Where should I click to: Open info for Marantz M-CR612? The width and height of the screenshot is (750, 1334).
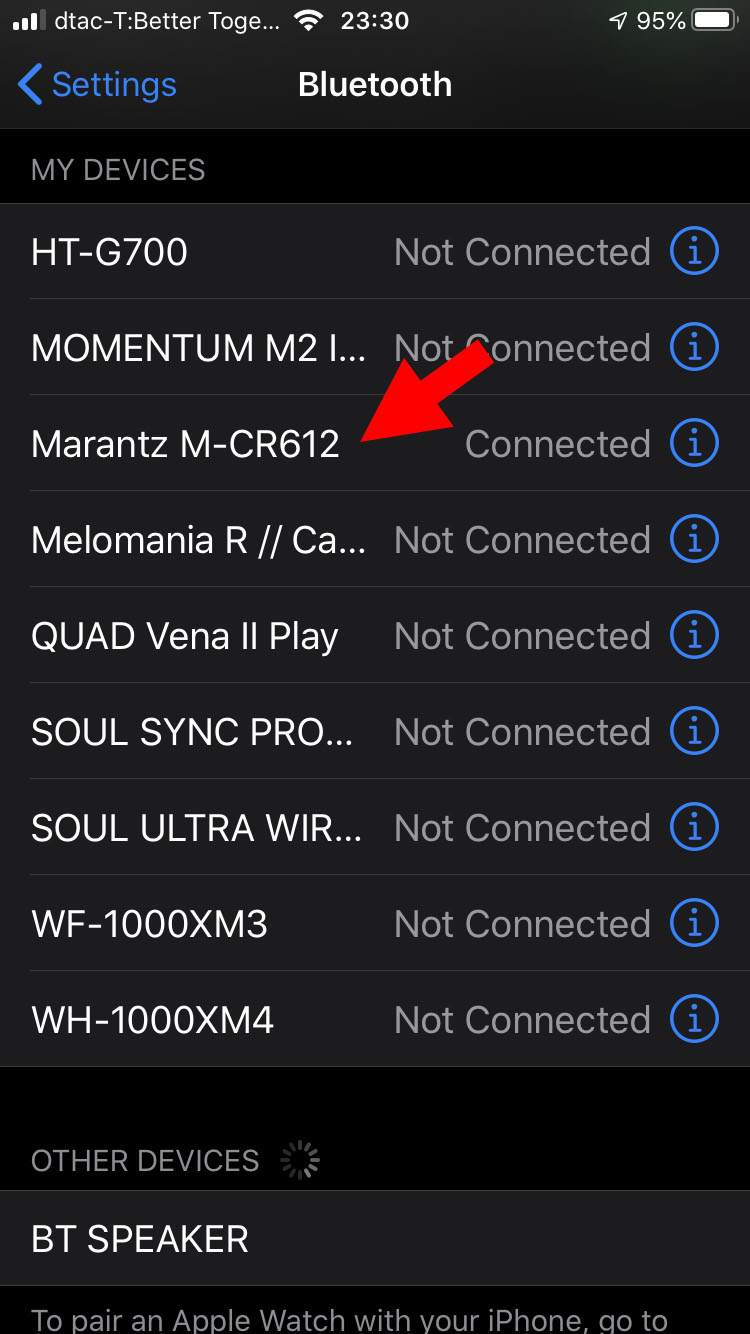click(694, 444)
